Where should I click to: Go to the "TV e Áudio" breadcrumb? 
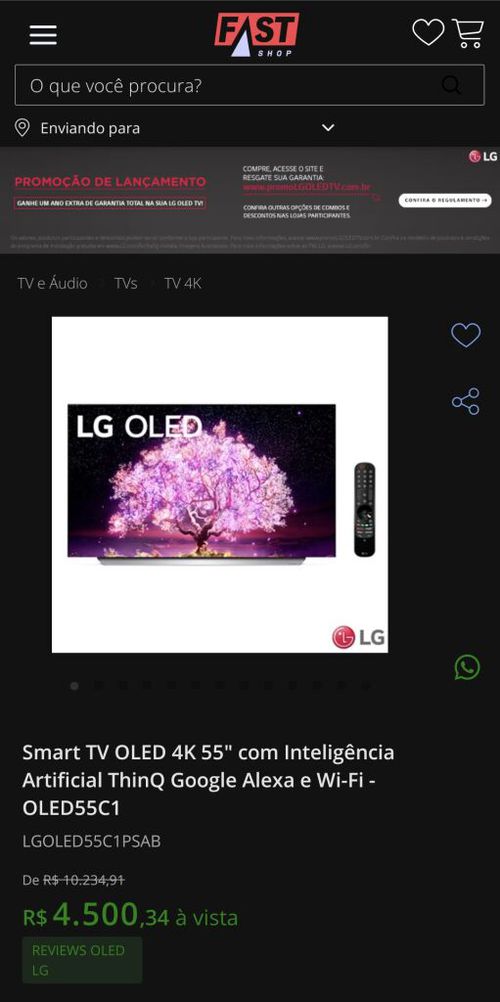[x=52, y=284]
